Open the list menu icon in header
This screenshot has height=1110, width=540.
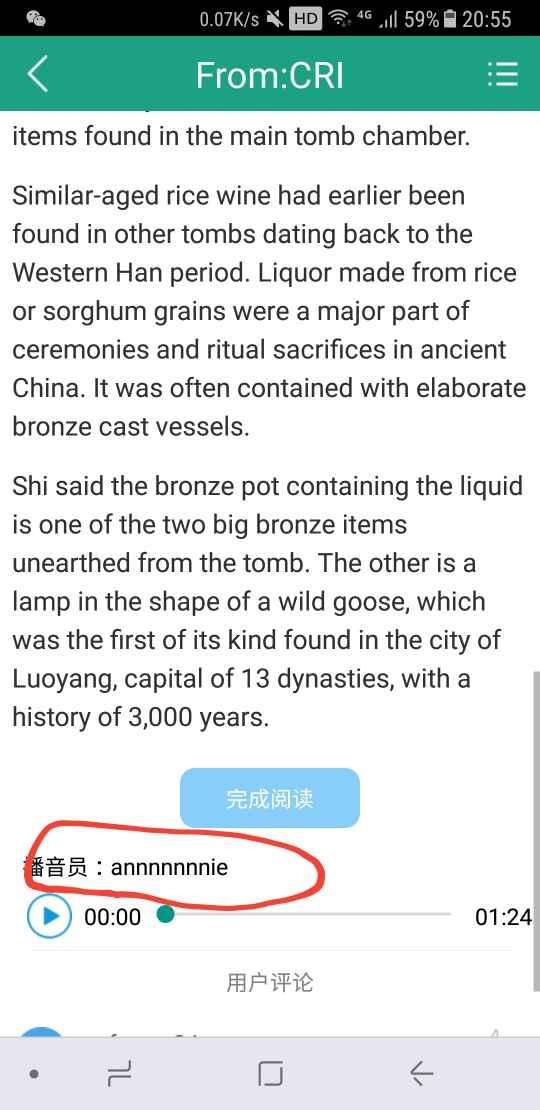[502, 74]
